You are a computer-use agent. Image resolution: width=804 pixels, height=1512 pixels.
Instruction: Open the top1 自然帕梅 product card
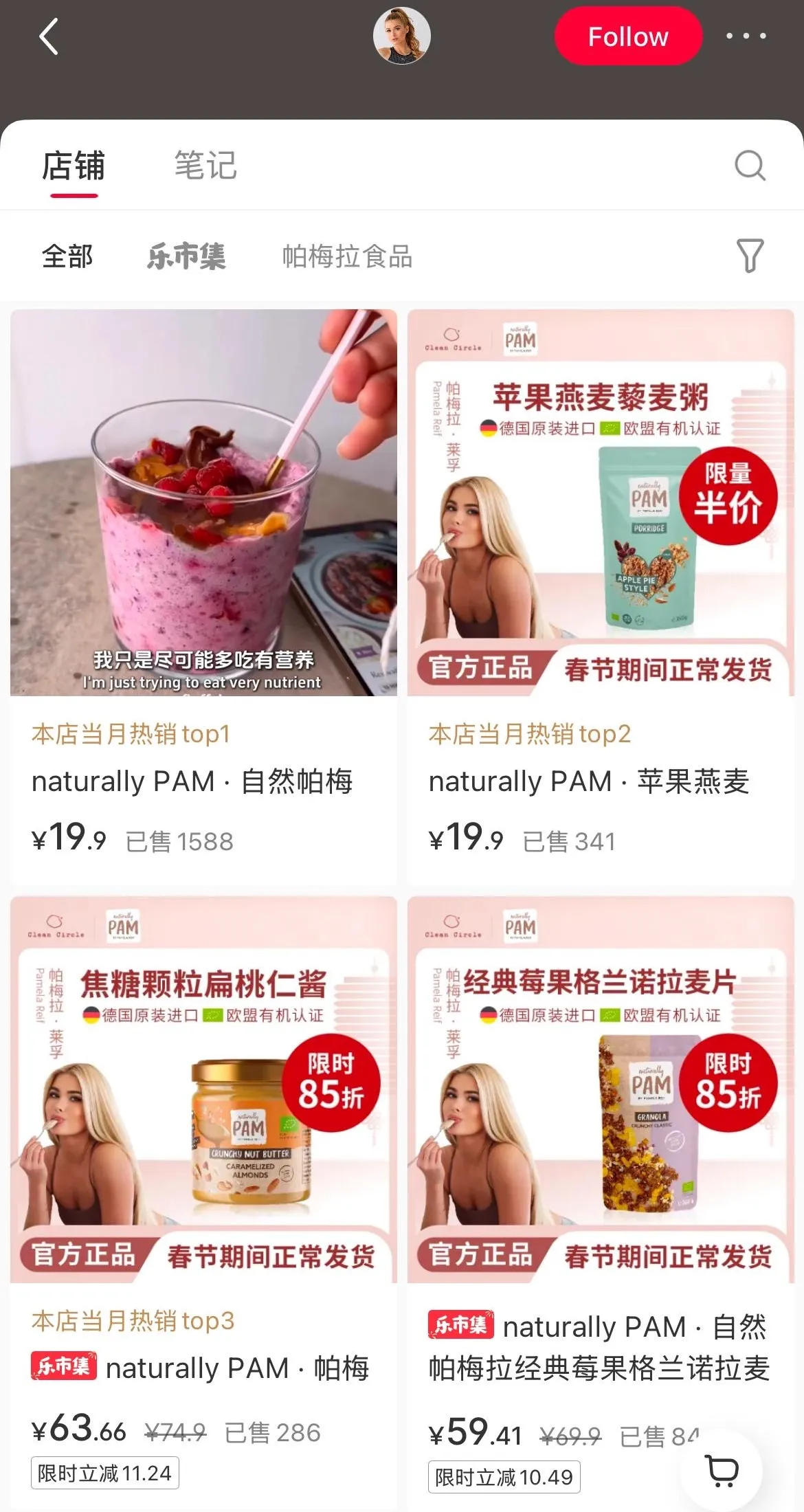(203, 597)
